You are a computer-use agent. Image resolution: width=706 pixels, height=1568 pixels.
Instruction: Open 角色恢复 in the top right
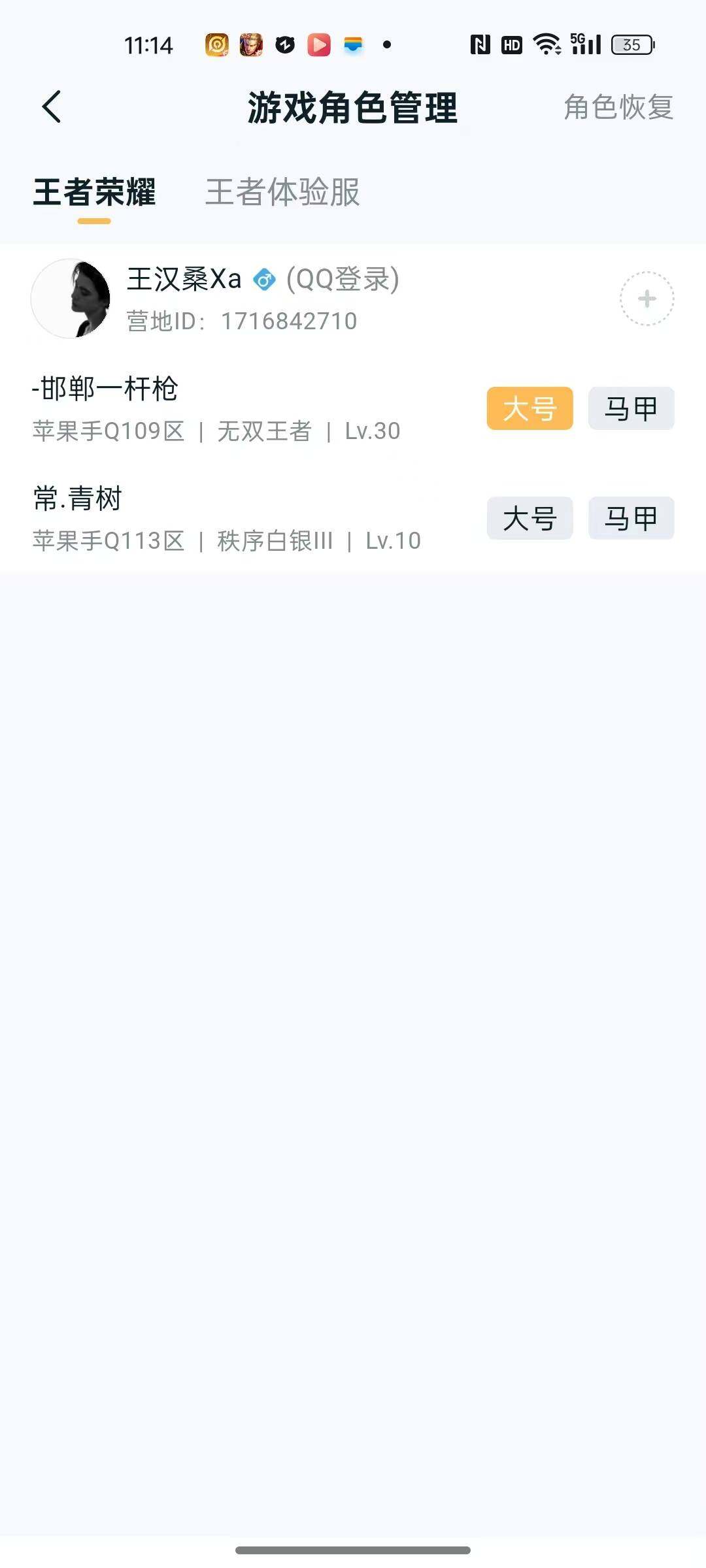point(618,108)
